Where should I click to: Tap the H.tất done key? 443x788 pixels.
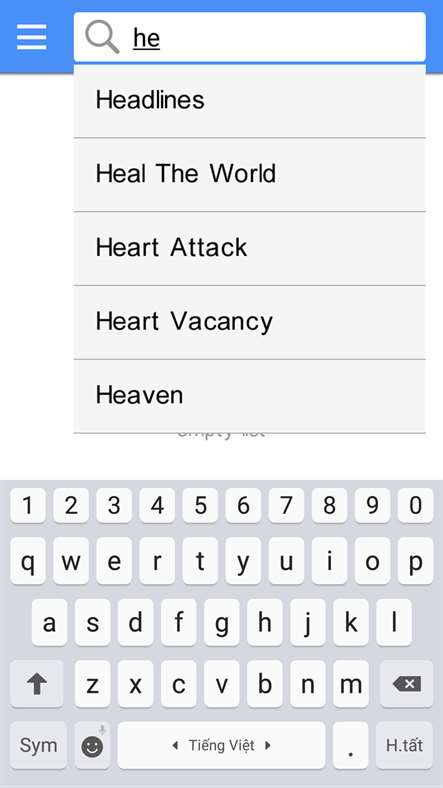pos(404,745)
